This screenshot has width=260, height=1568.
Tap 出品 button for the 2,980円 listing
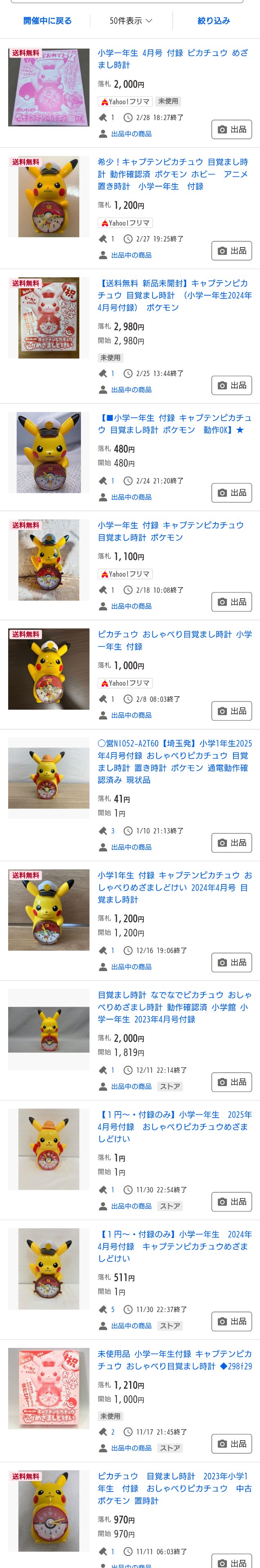232,385
